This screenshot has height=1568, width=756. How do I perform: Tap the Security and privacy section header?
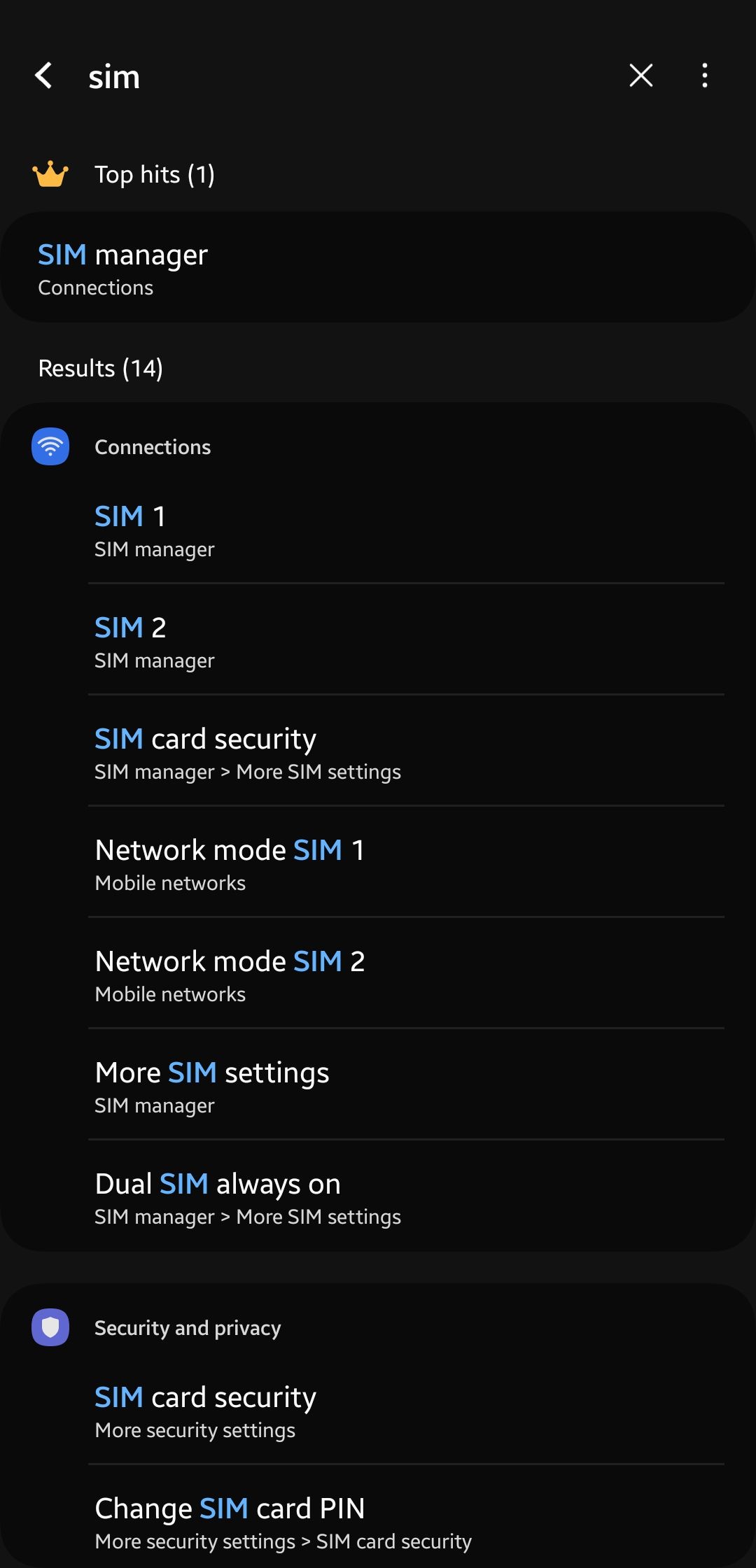(x=188, y=1327)
